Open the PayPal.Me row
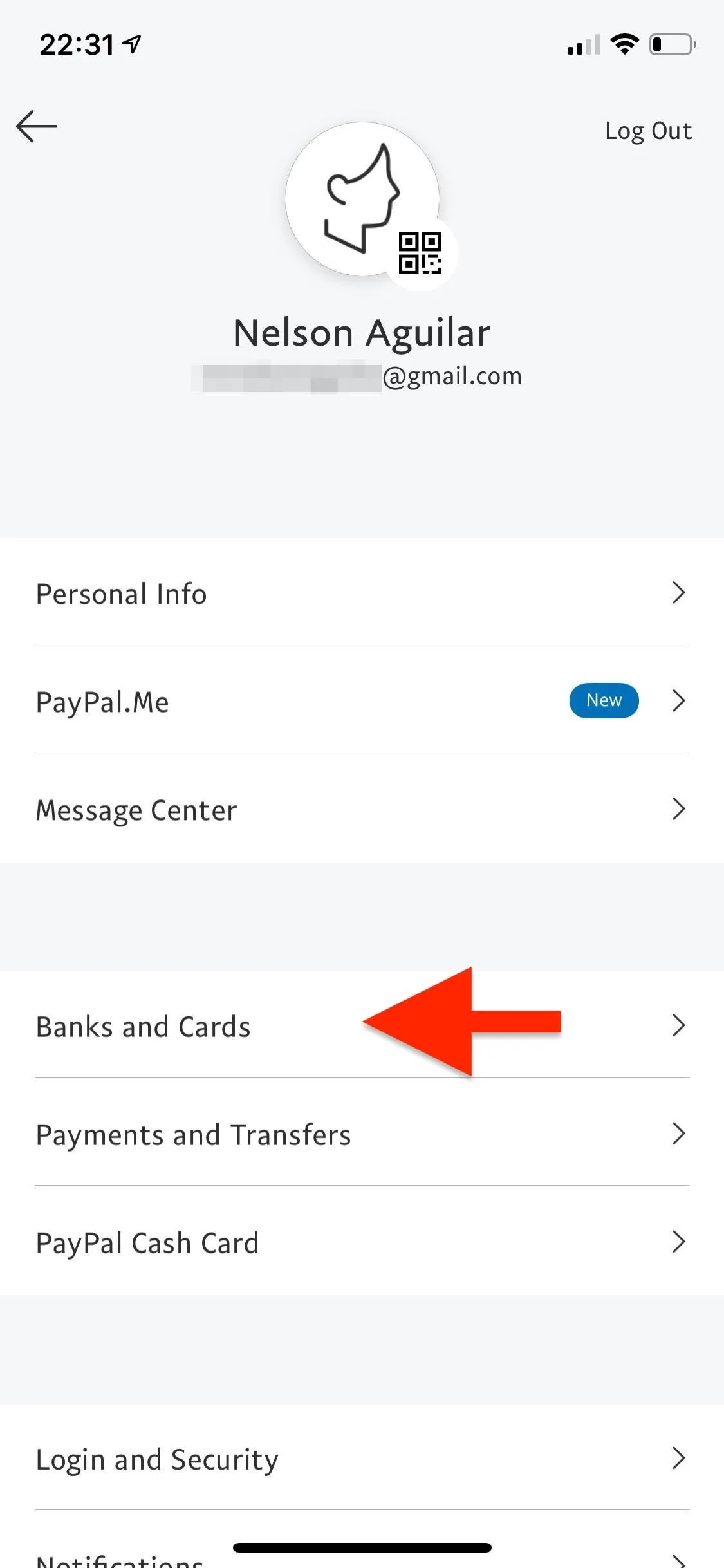The height and width of the screenshot is (1568, 724). coord(362,701)
